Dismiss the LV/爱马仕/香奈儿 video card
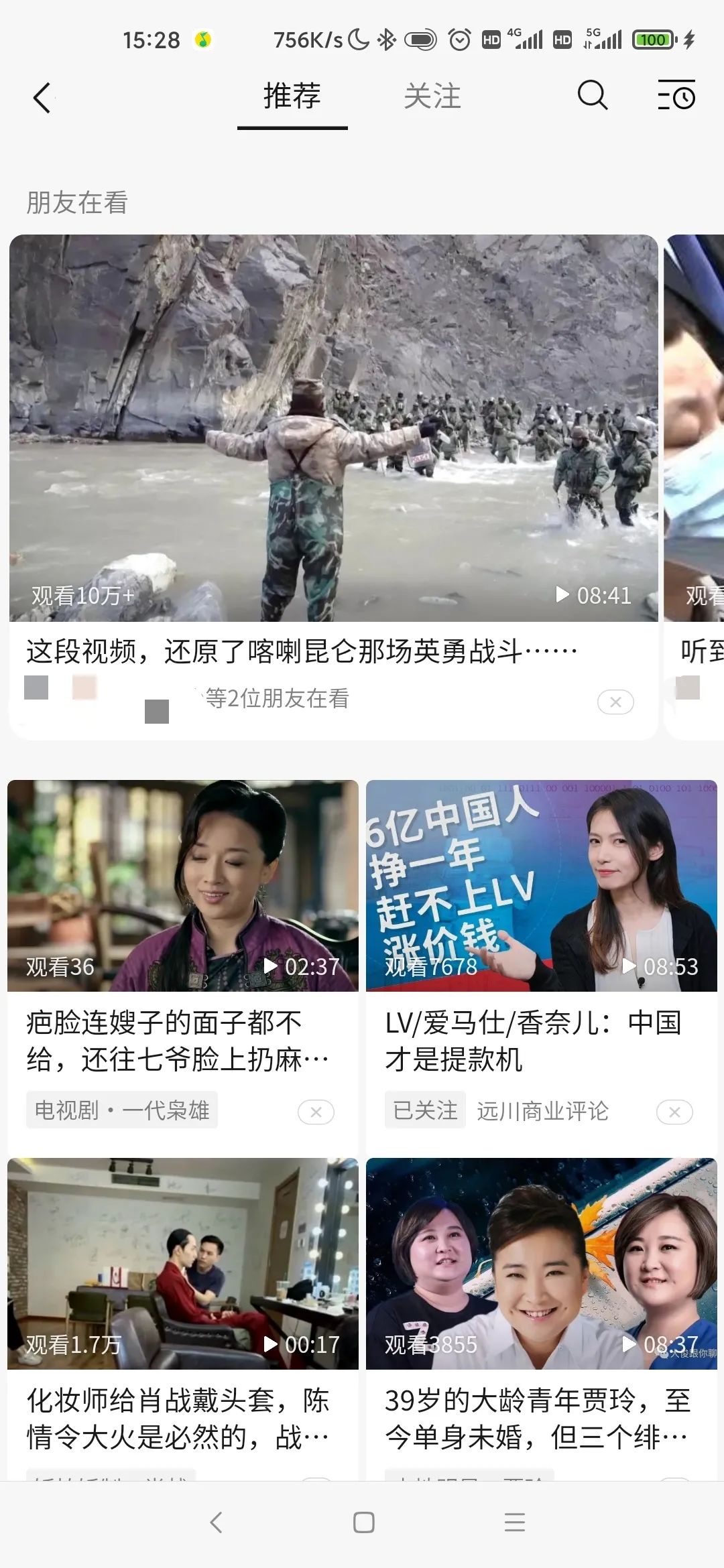724x1568 pixels. (674, 1112)
